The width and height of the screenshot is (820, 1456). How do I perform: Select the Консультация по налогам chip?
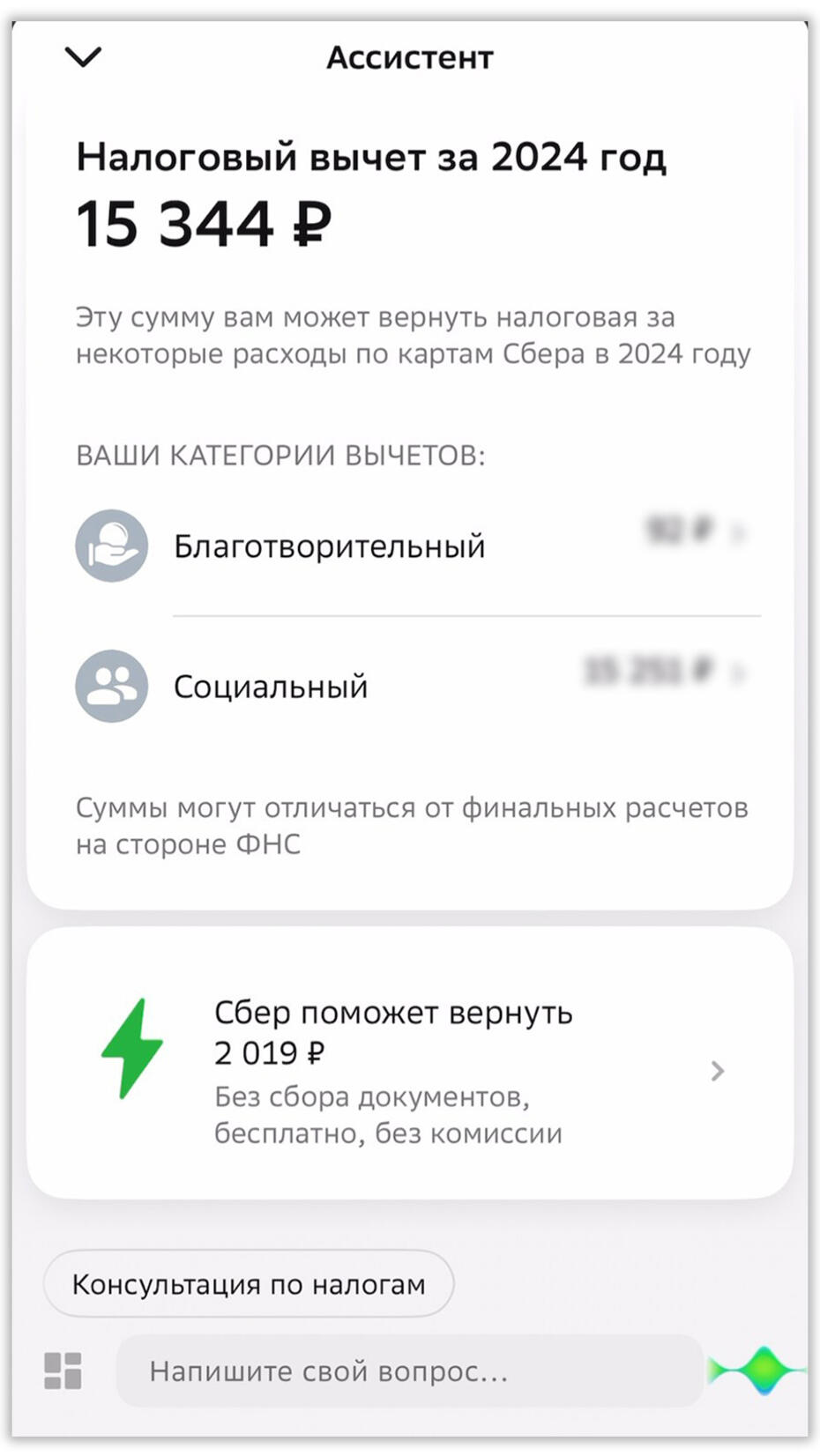click(249, 1284)
